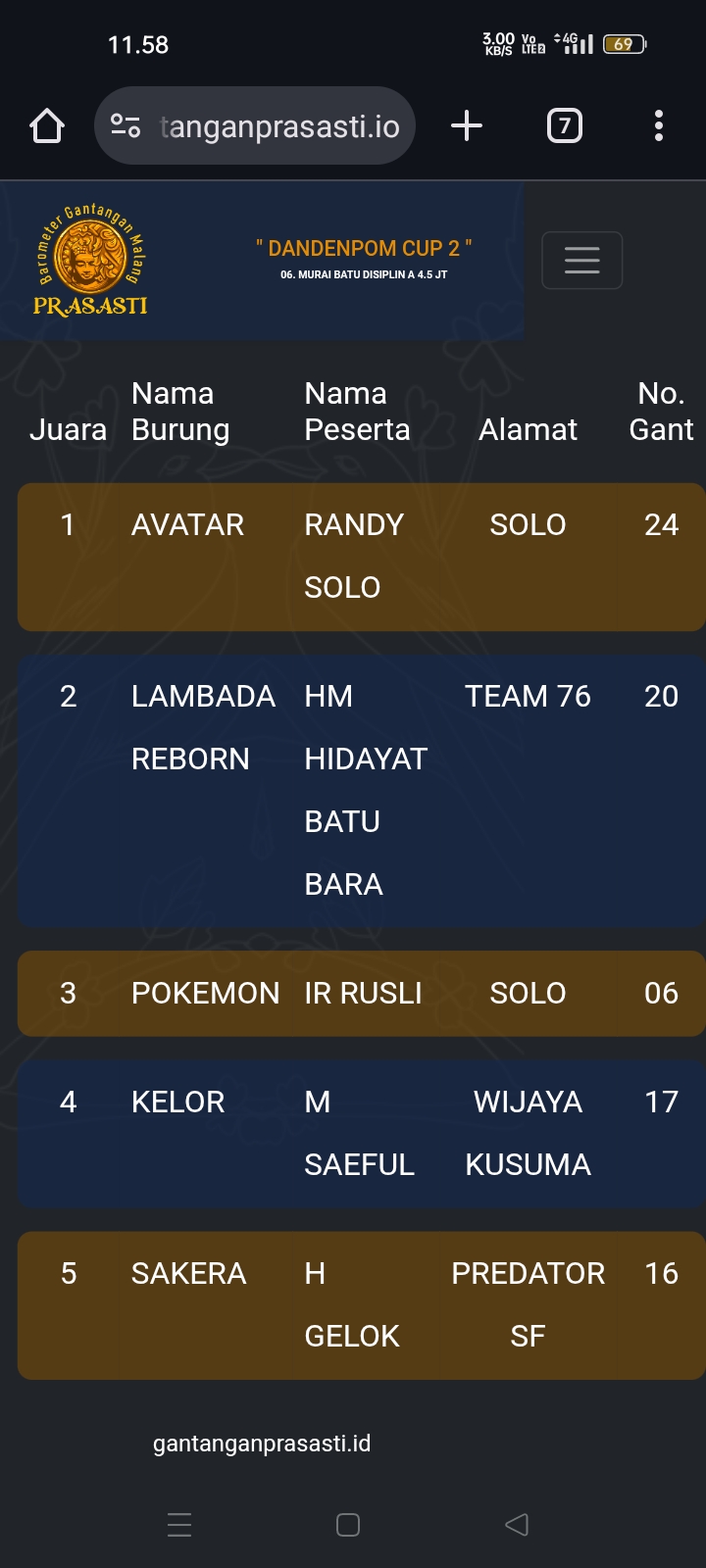View site info icon in address bar
This screenshot has width=706, height=1568.
coord(126,126)
